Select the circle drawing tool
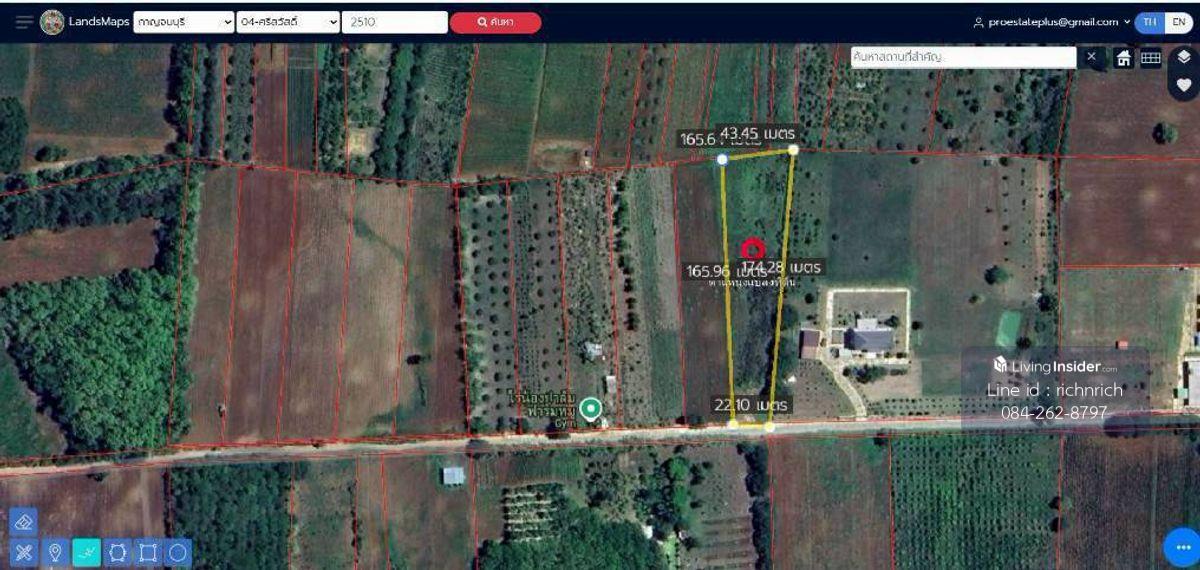This screenshot has height=570, width=1200. point(178,552)
